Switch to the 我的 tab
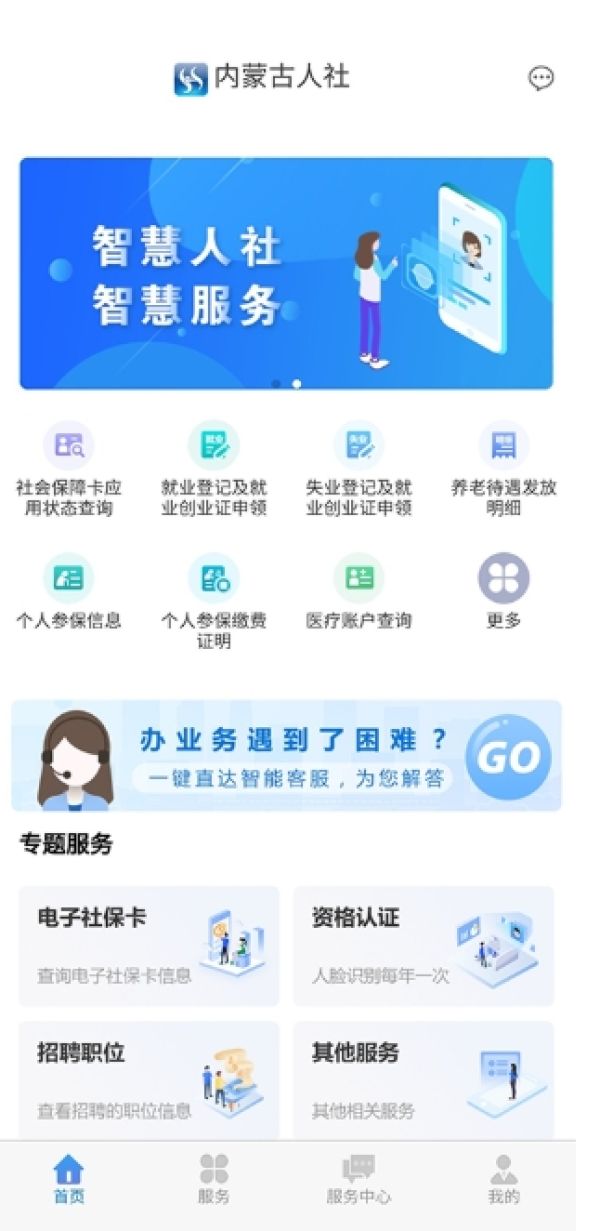The height and width of the screenshot is (1231, 600). coord(504,1179)
